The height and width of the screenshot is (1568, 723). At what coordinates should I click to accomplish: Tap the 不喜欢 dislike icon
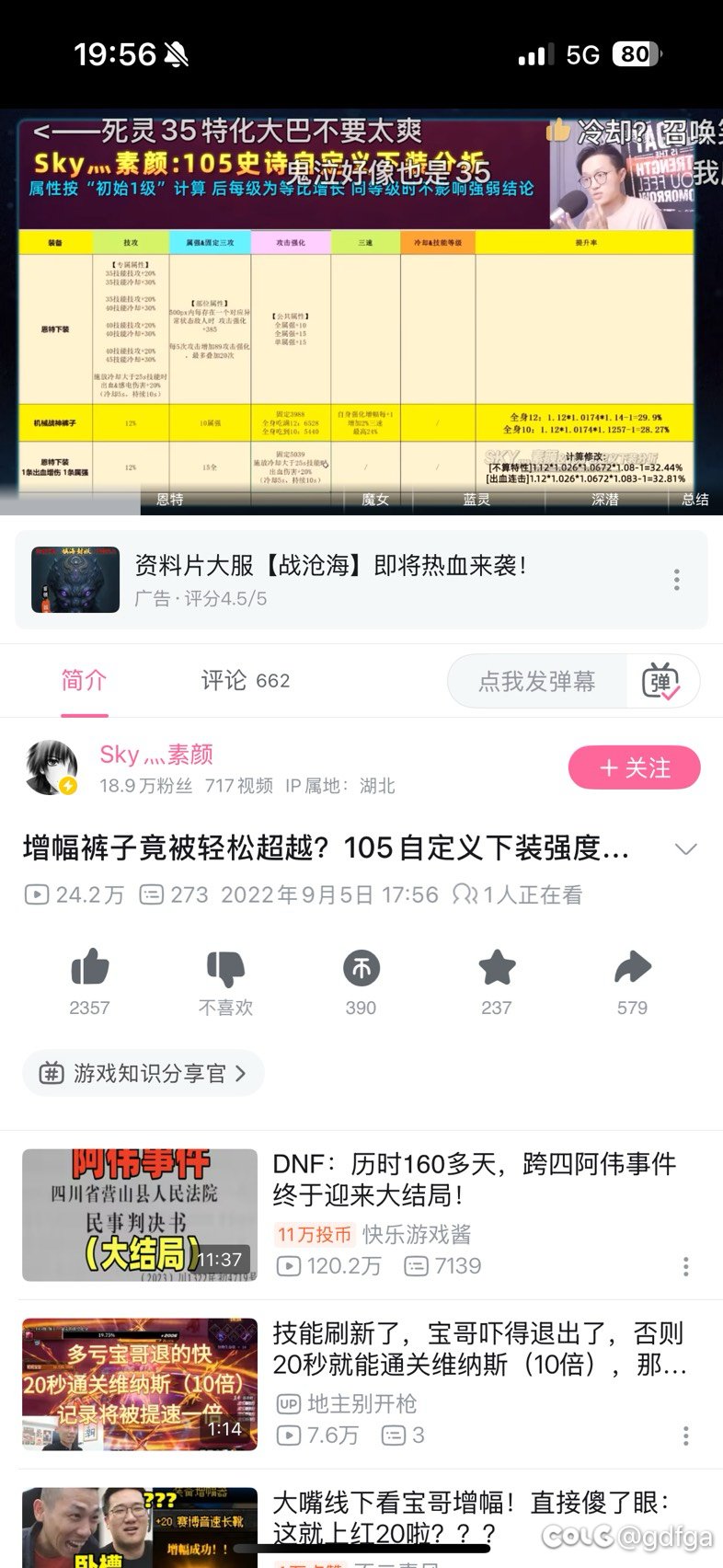coord(225,969)
